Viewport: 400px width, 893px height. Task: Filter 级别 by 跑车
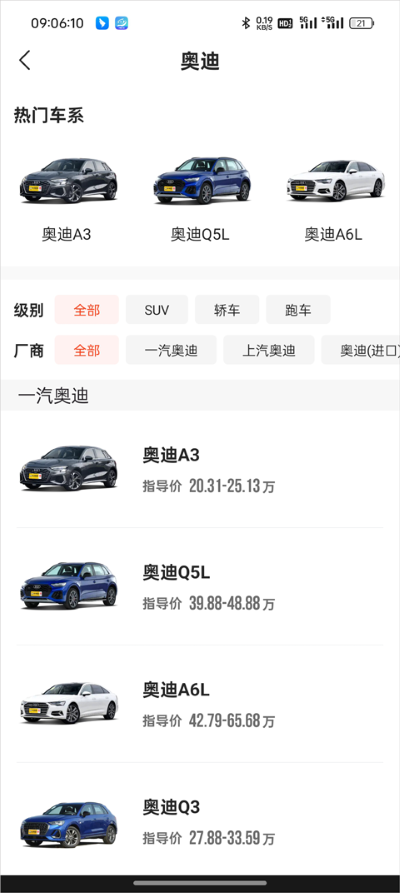pos(298,310)
